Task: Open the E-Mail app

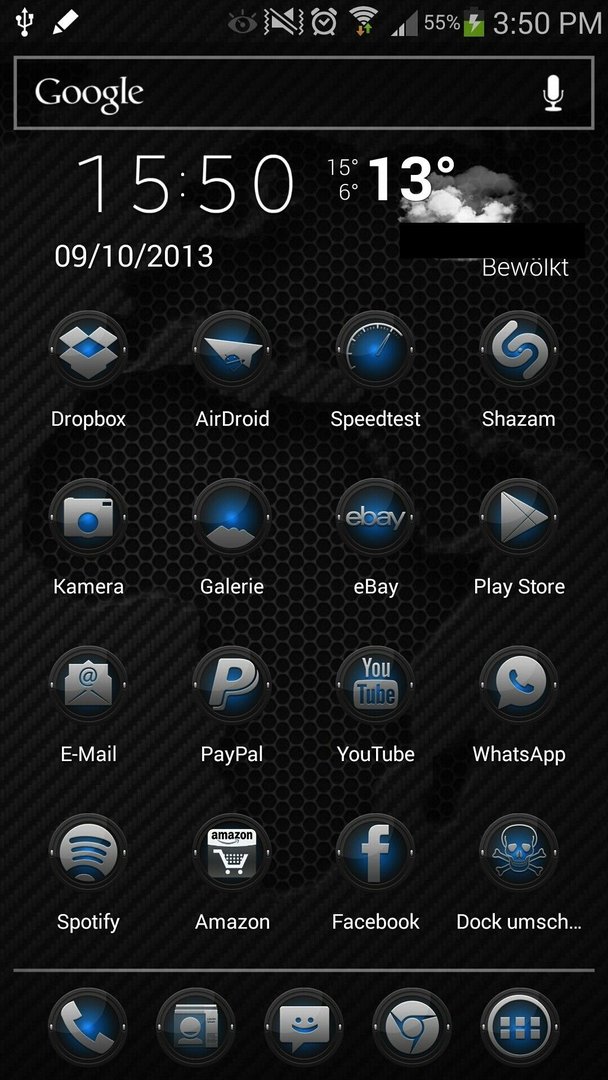Action: point(88,685)
